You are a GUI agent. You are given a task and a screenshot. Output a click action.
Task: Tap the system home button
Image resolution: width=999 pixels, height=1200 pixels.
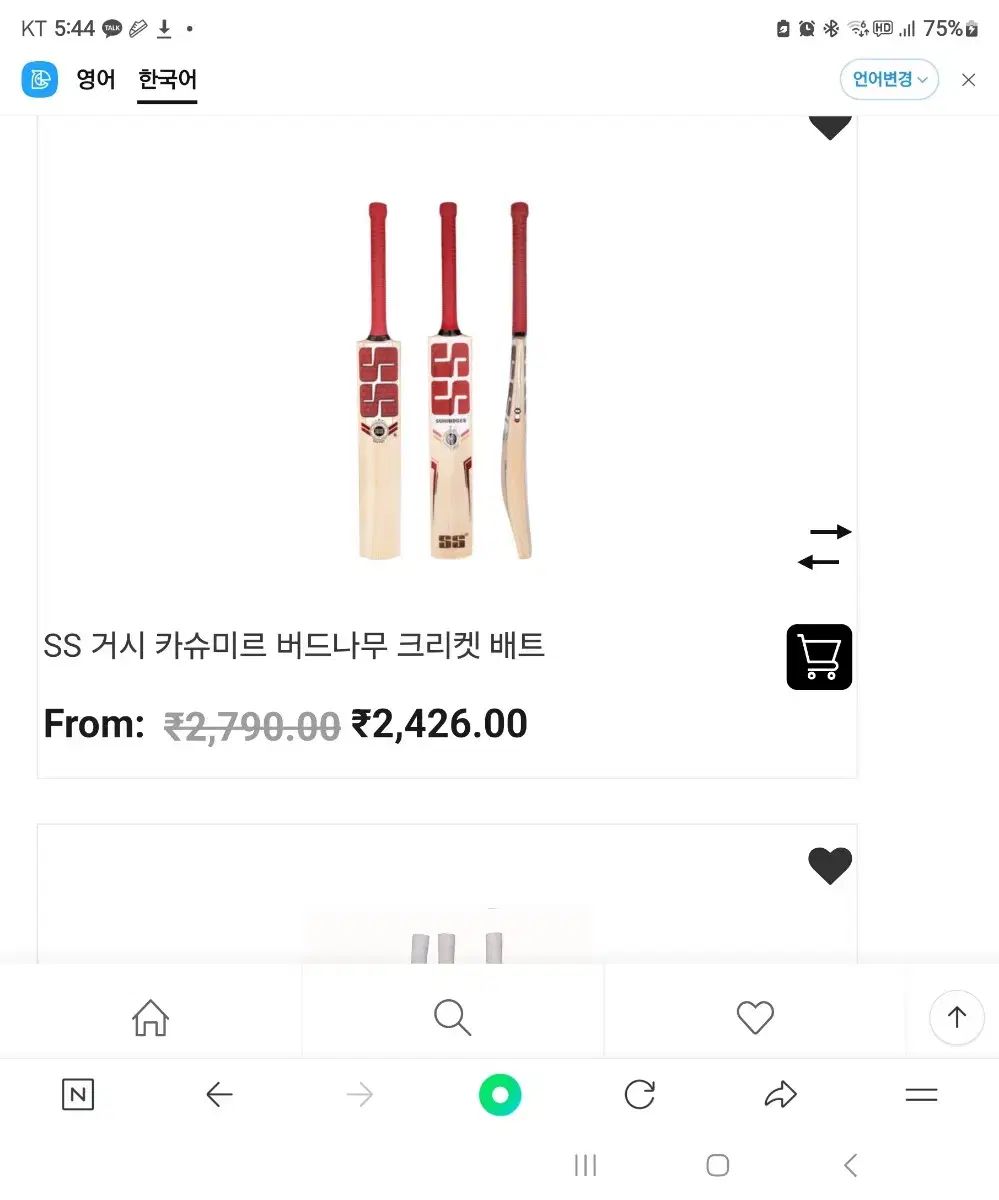tap(717, 1165)
